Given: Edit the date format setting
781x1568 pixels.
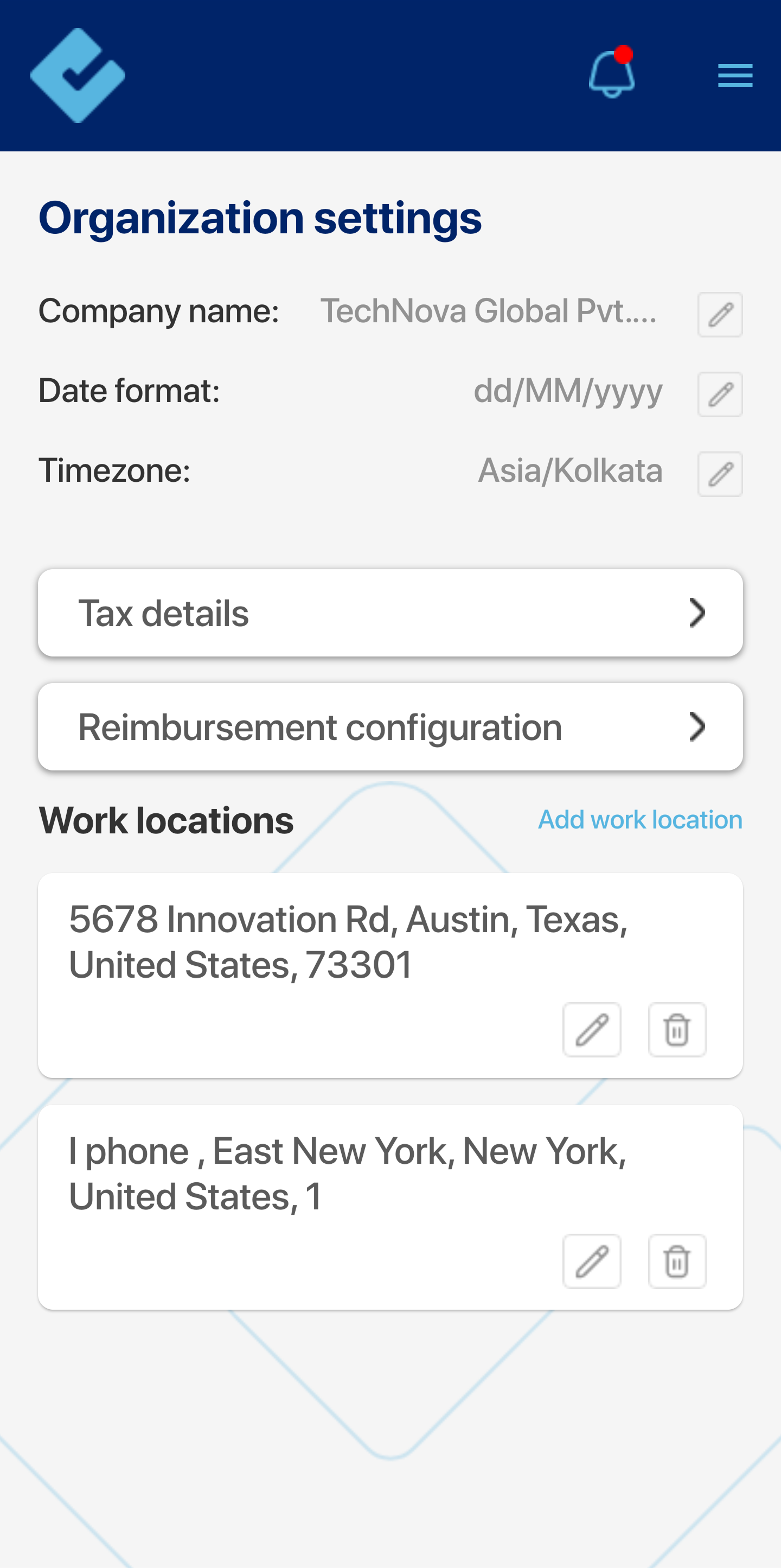Looking at the screenshot, I should (720, 394).
